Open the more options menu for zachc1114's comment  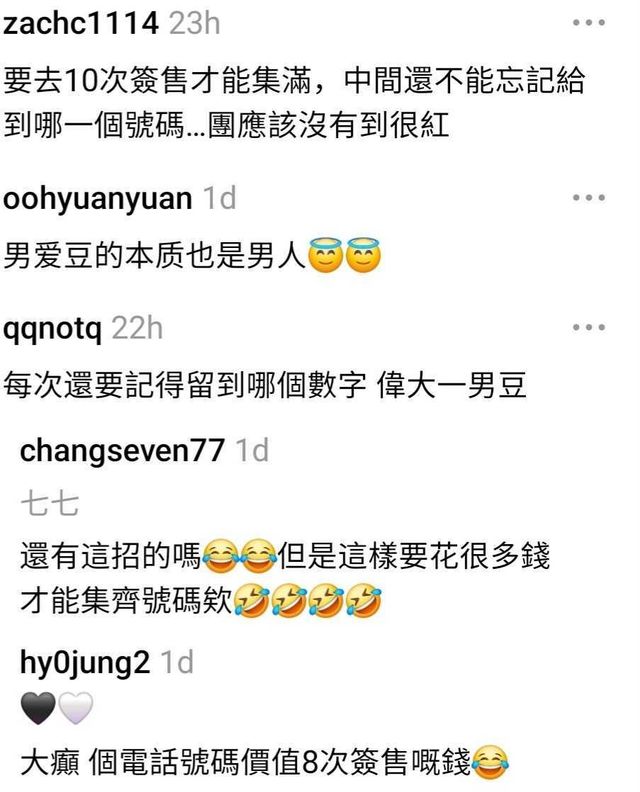[x=589, y=23]
